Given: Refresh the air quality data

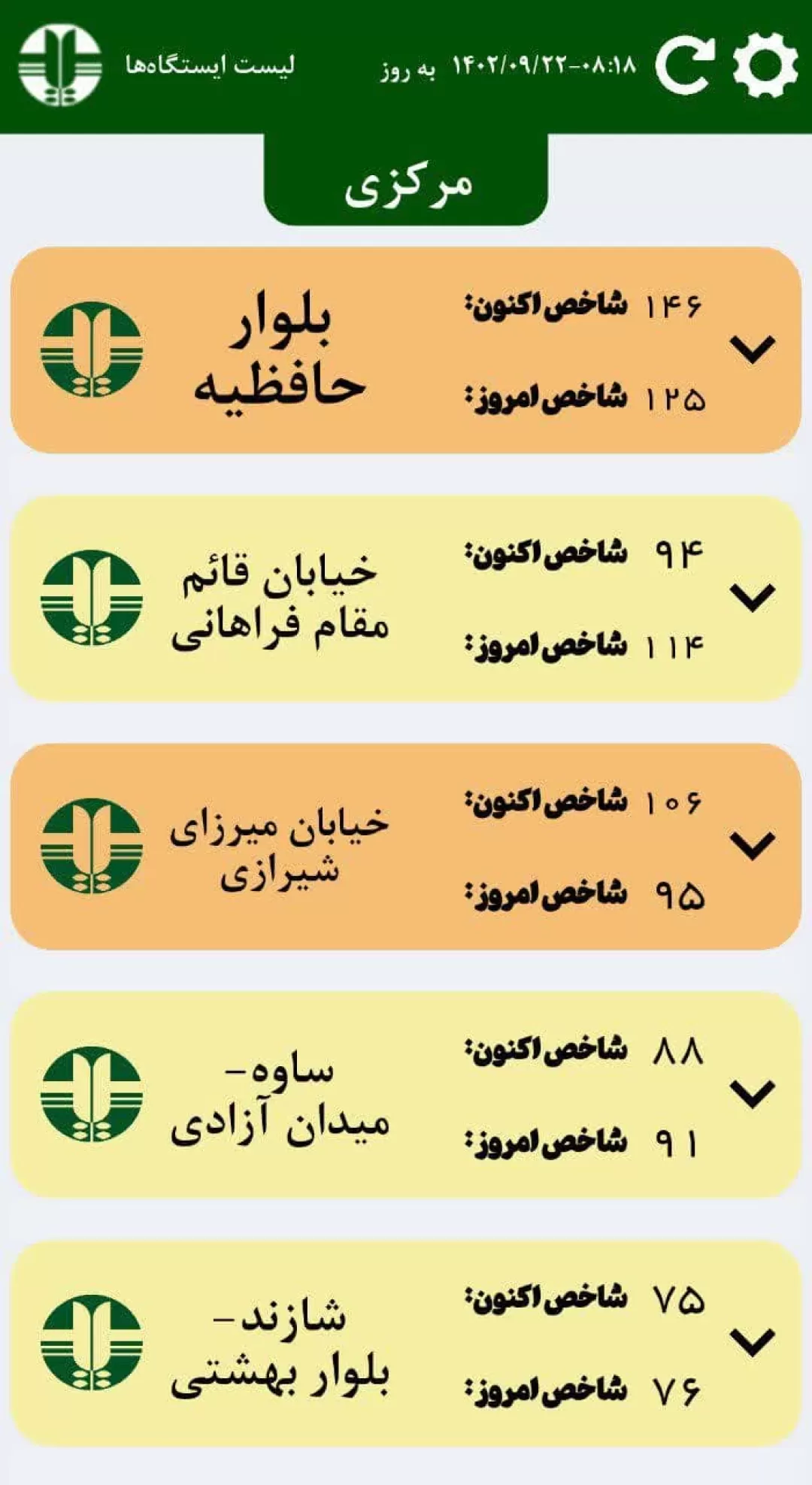Looking at the screenshot, I should pyautogui.click(x=684, y=65).
